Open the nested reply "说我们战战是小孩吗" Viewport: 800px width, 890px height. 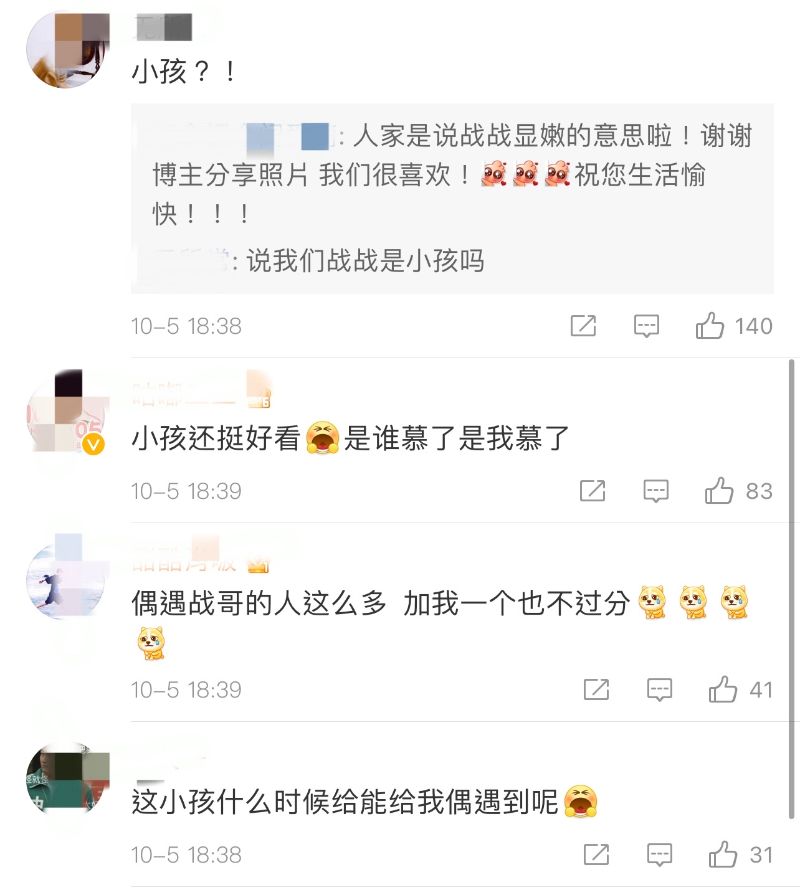365,262
